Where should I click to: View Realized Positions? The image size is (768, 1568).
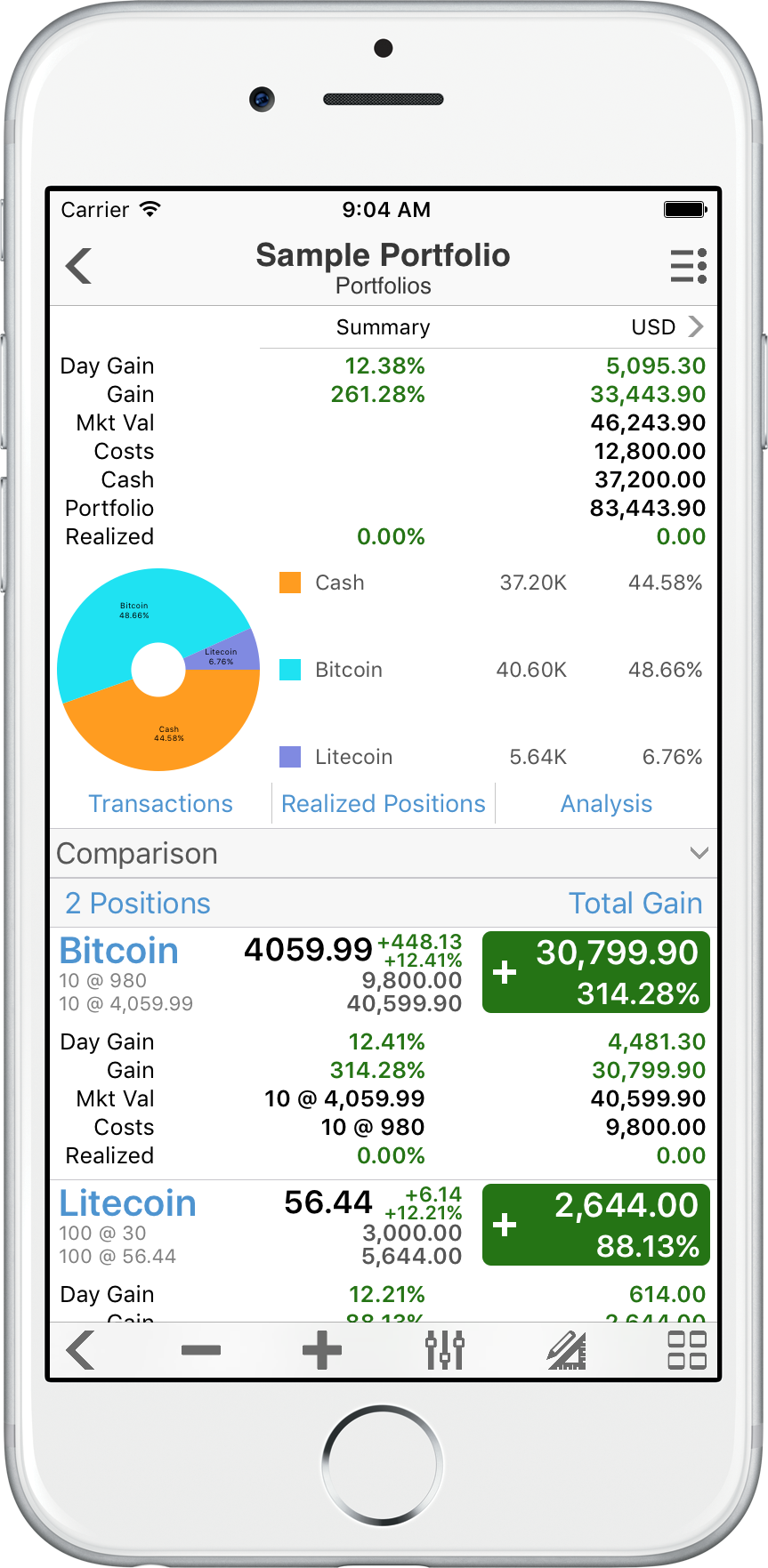(x=384, y=804)
